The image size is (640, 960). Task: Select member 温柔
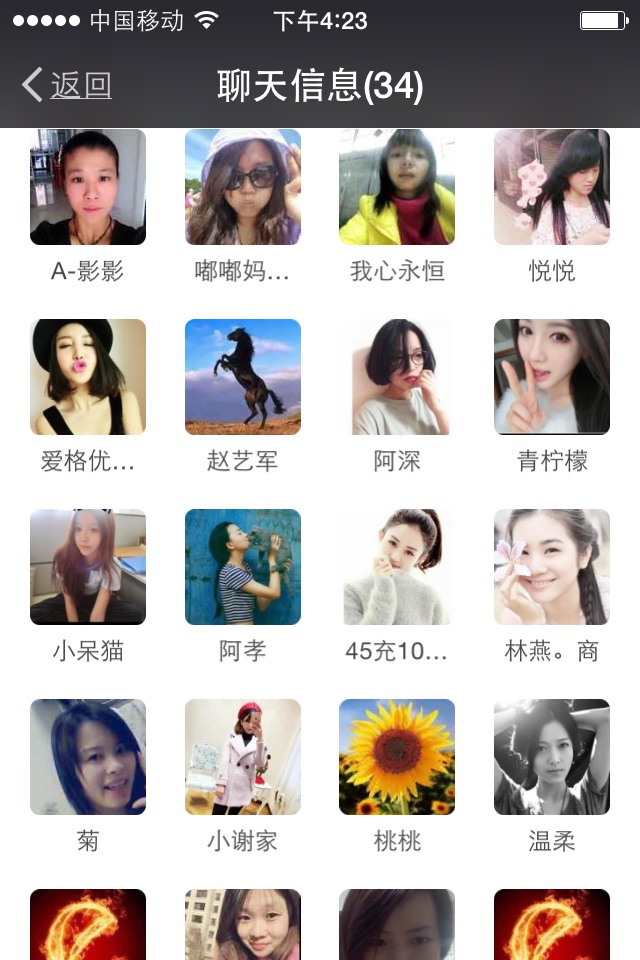[552, 757]
